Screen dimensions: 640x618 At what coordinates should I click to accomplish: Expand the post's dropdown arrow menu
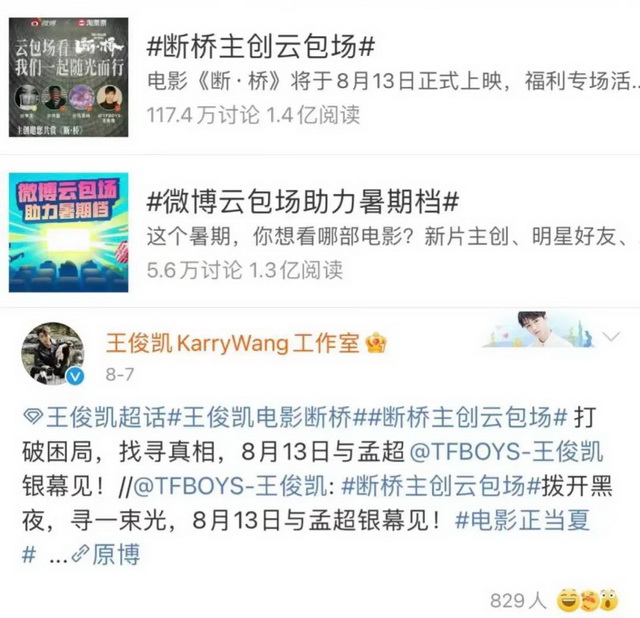[611, 338]
